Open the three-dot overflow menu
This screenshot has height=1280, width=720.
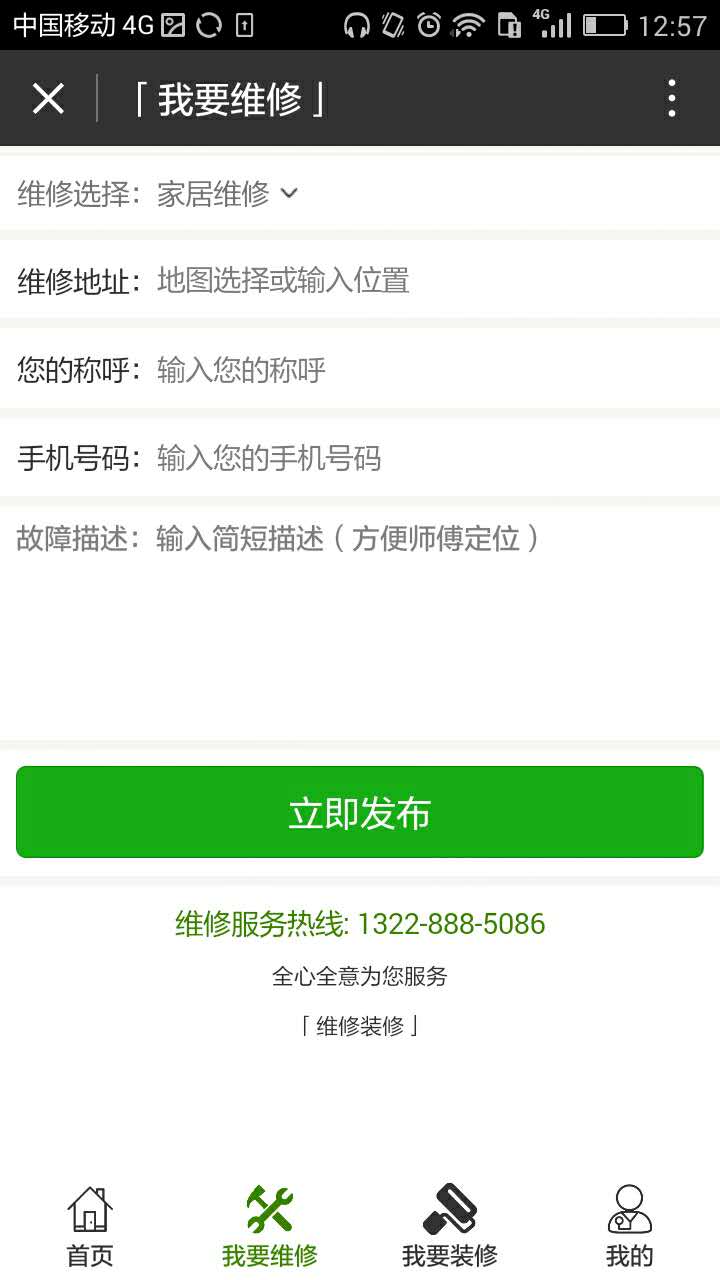(x=671, y=99)
